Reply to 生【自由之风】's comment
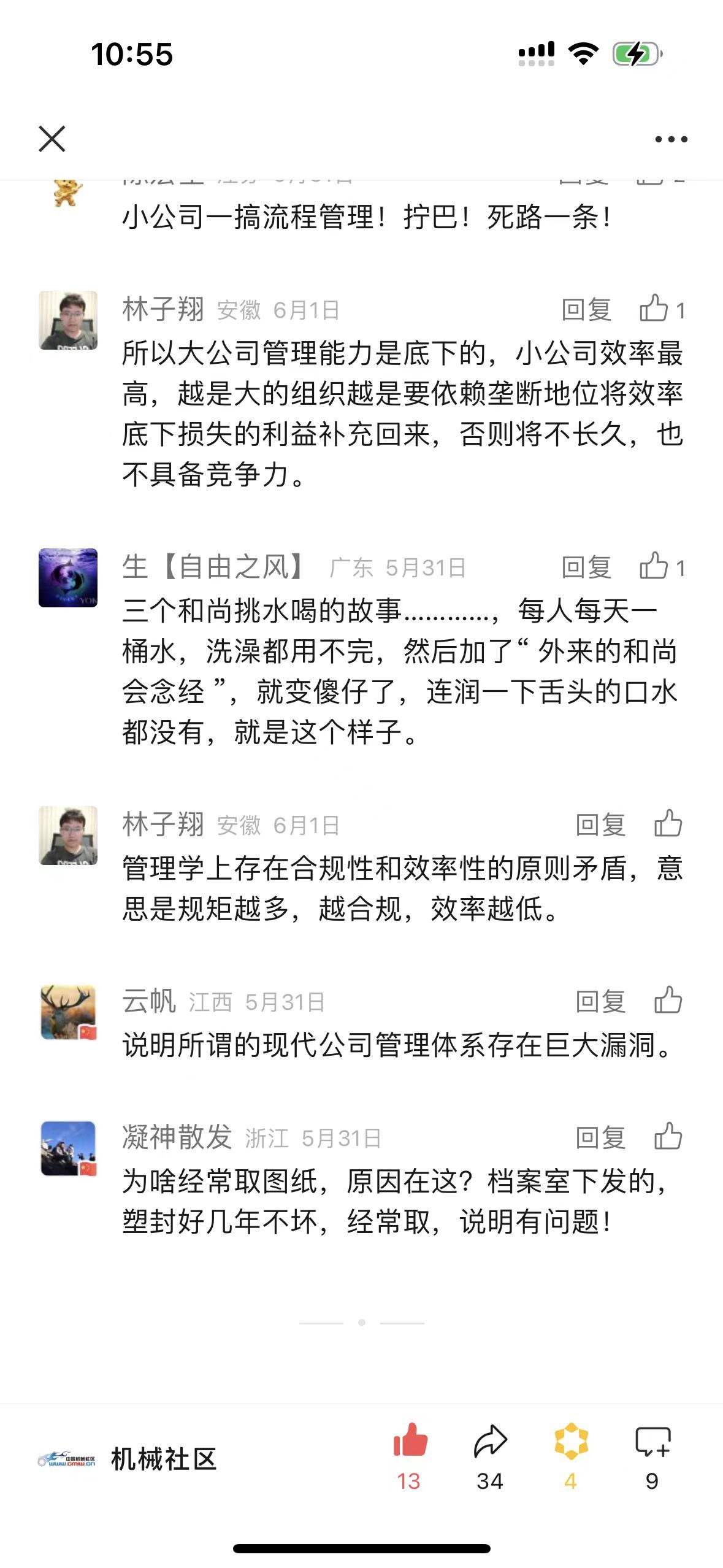 [586, 567]
